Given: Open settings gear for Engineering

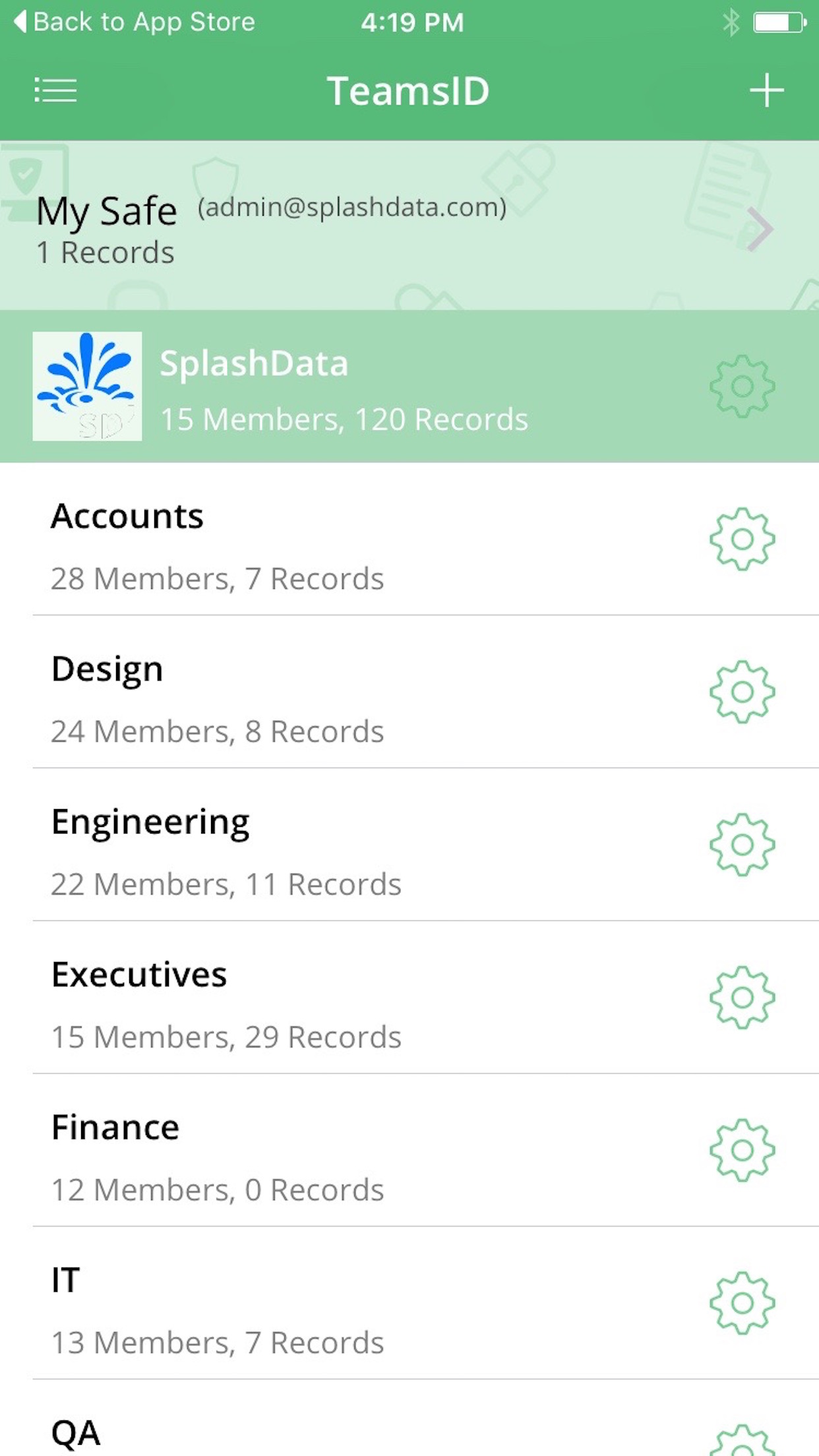Looking at the screenshot, I should 742,845.
